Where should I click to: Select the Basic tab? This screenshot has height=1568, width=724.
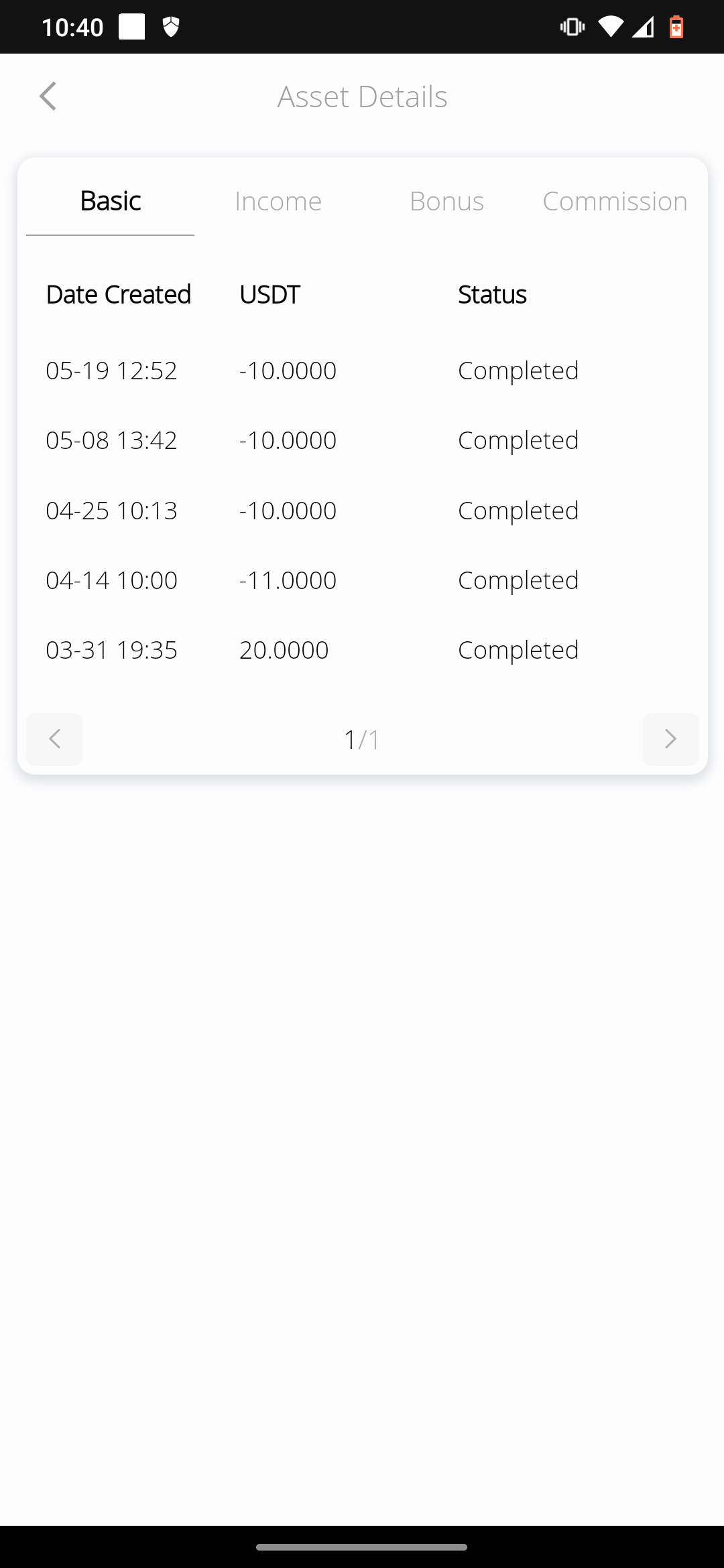click(110, 201)
